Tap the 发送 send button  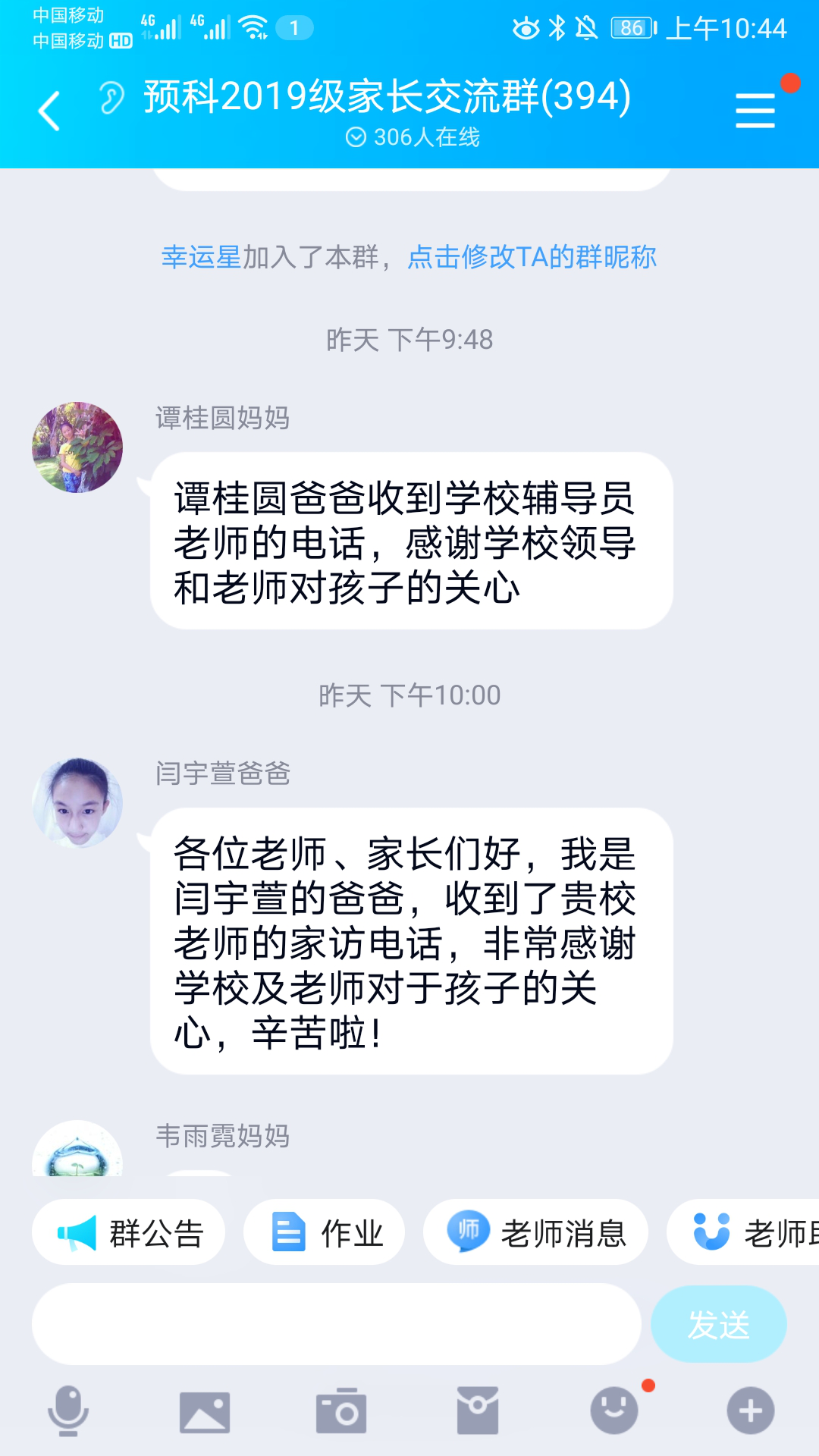click(718, 1324)
